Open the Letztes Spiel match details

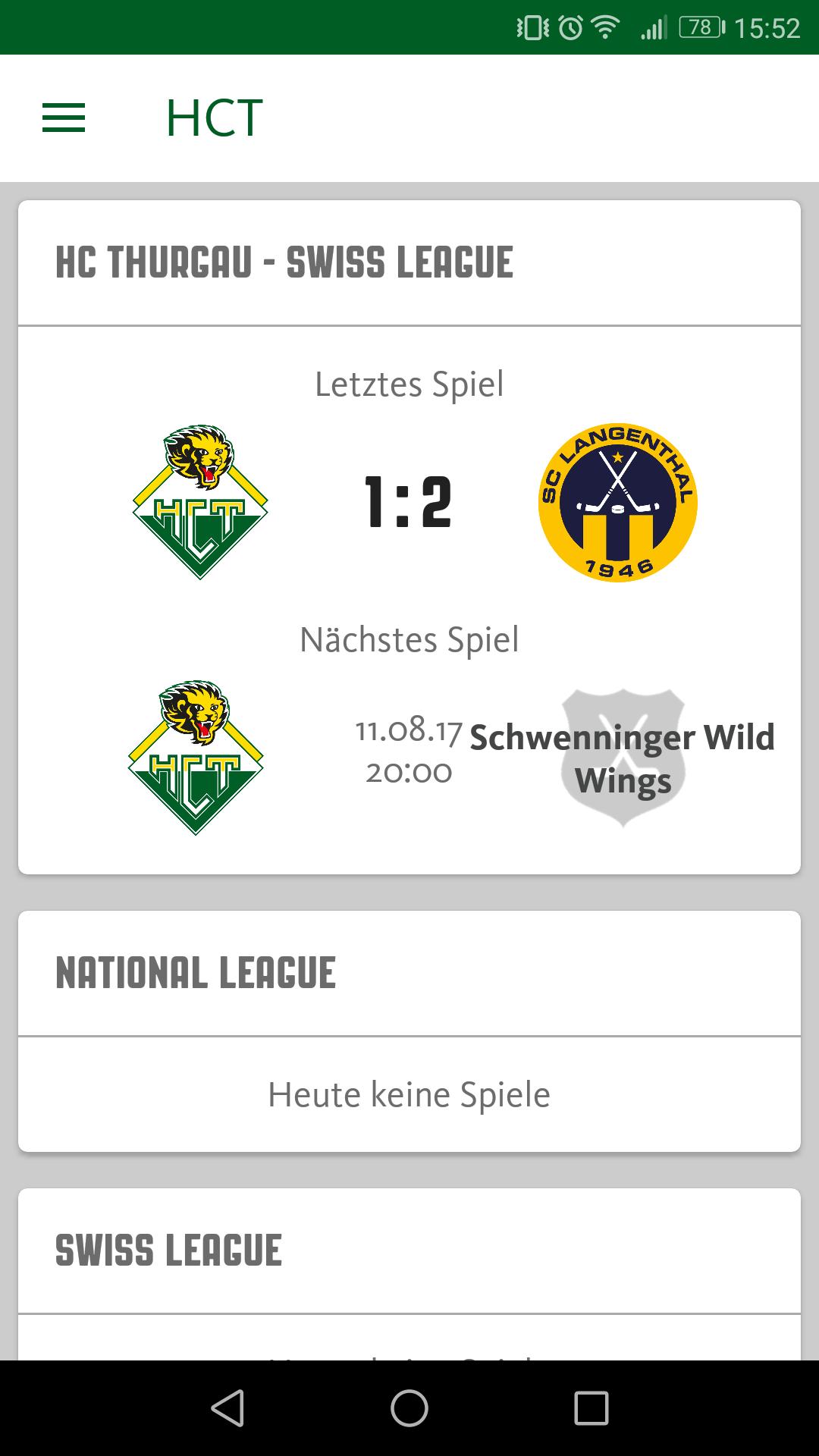[x=409, y=384]
